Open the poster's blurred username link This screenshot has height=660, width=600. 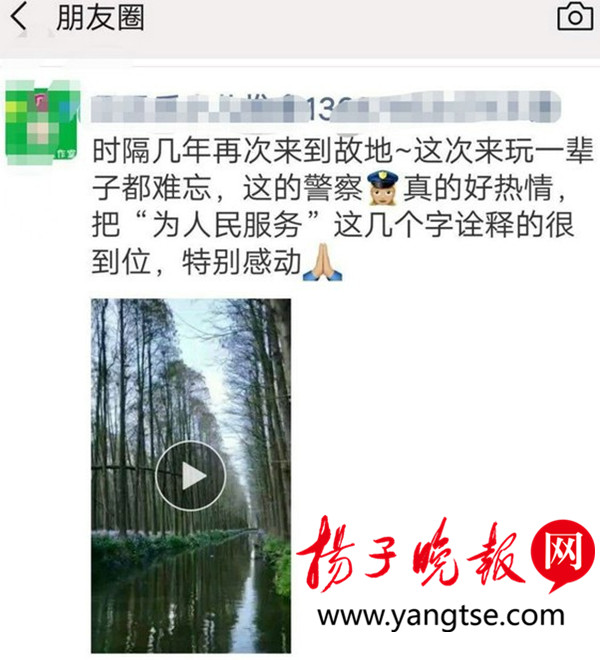(320, 105)
